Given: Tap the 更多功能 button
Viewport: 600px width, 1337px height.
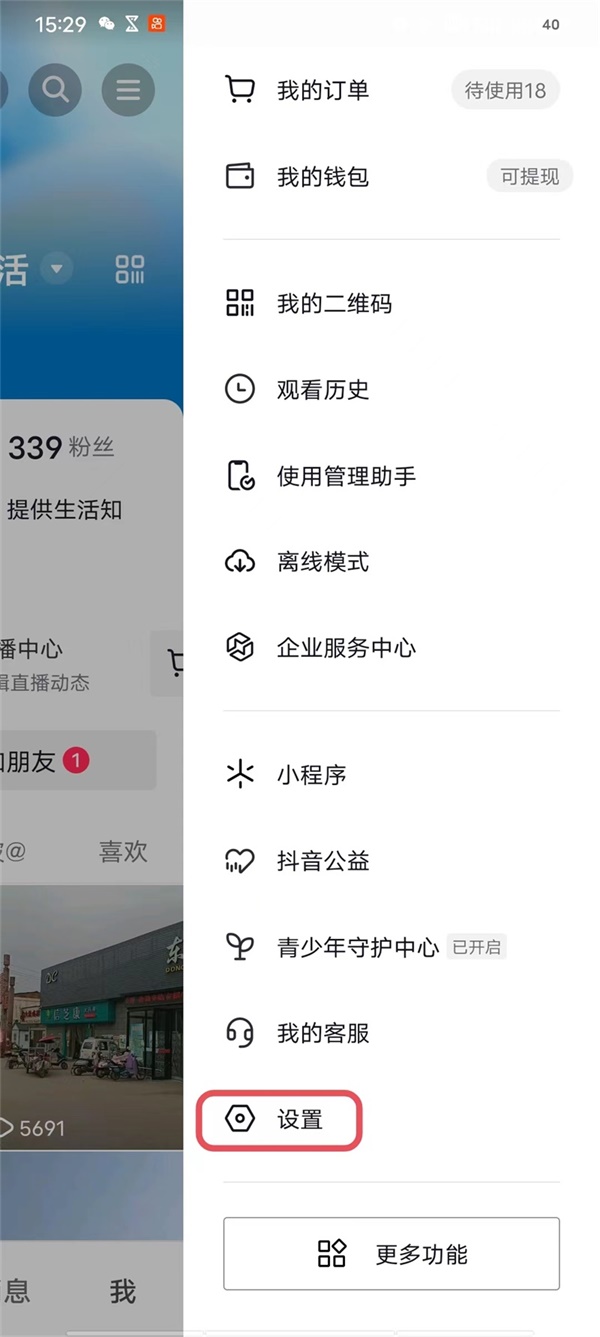Looking at the screenshot, I should click(x=391, y=1254).
